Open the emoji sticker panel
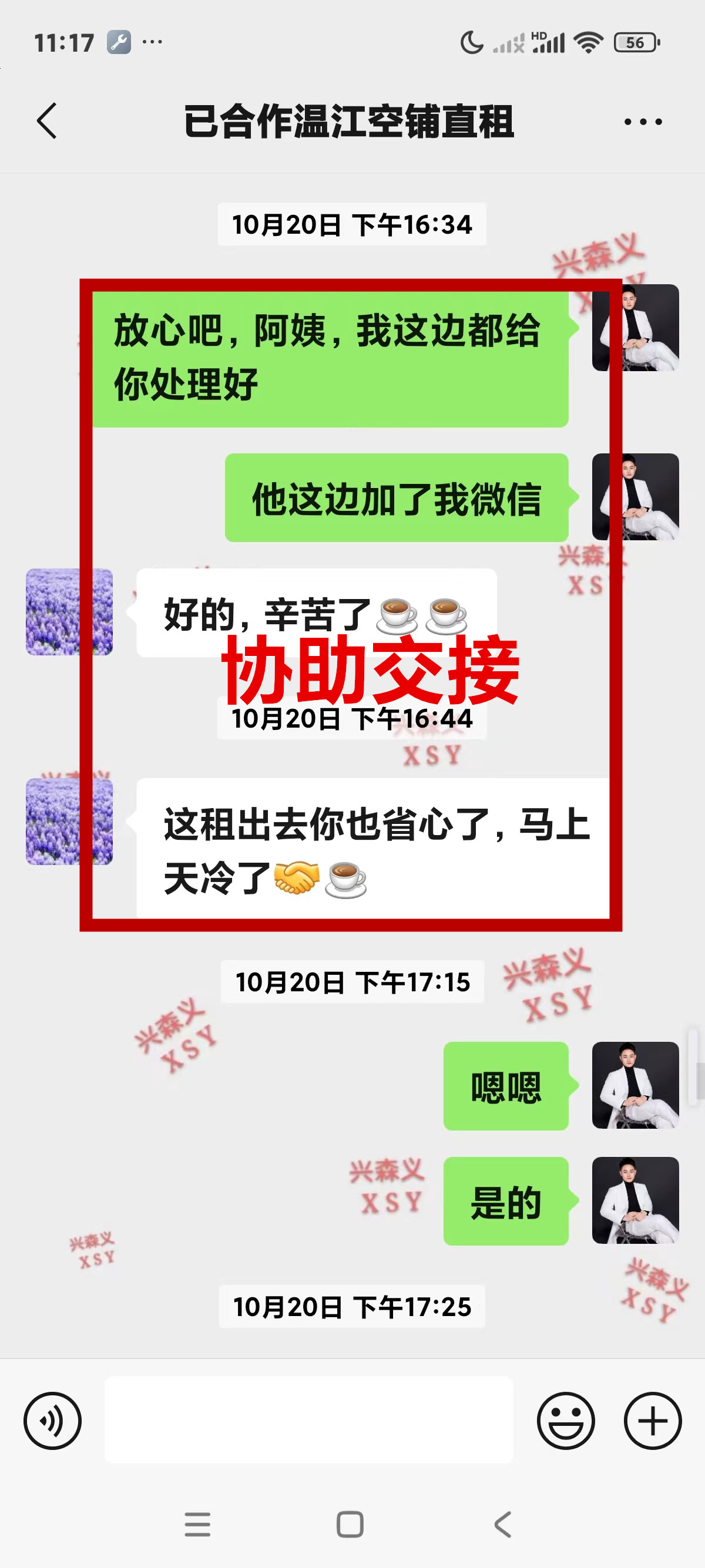Screen dimensions: 705x1568 566,1421
